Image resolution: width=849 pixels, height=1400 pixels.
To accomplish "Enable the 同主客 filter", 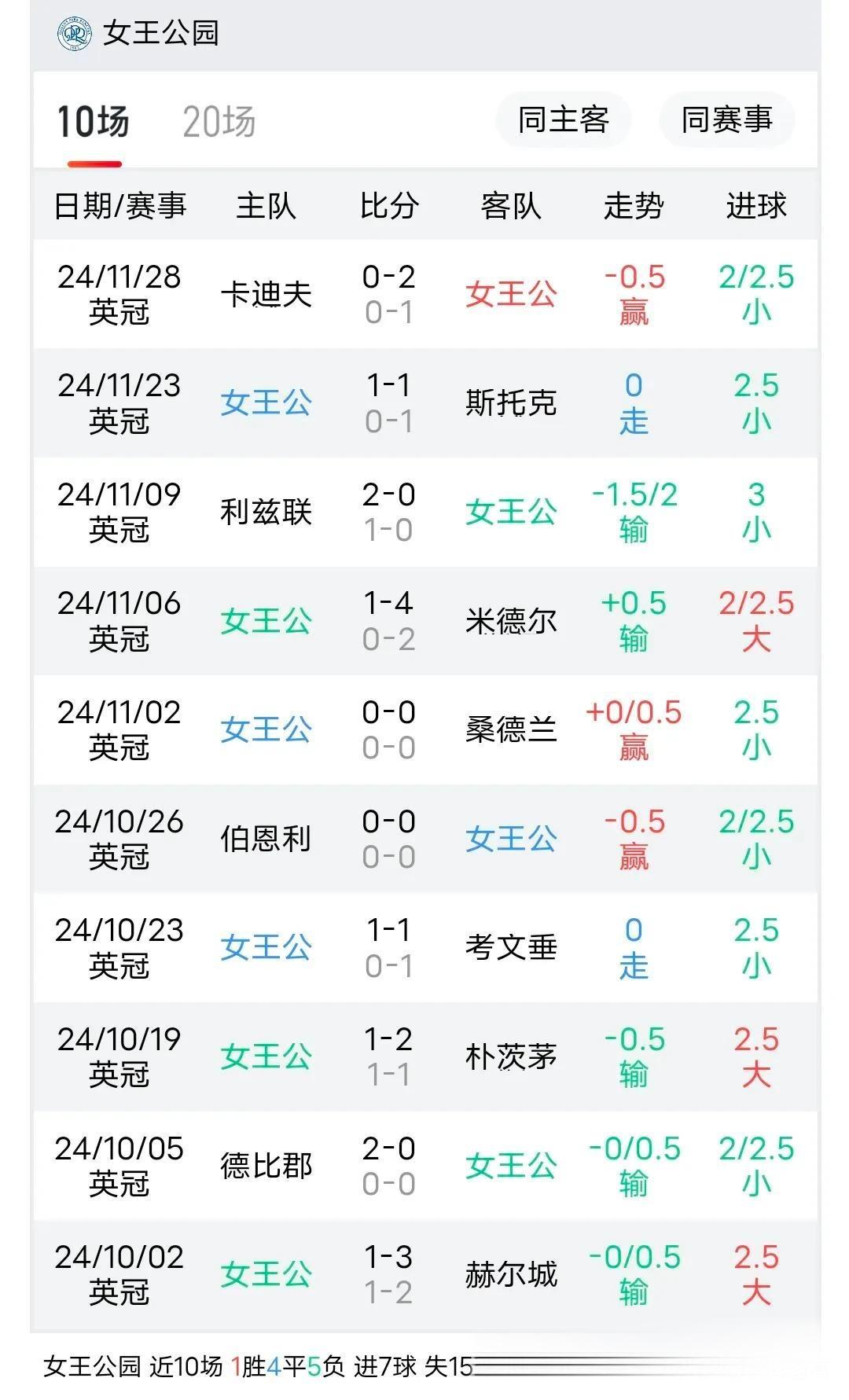I will coord(563,119).
